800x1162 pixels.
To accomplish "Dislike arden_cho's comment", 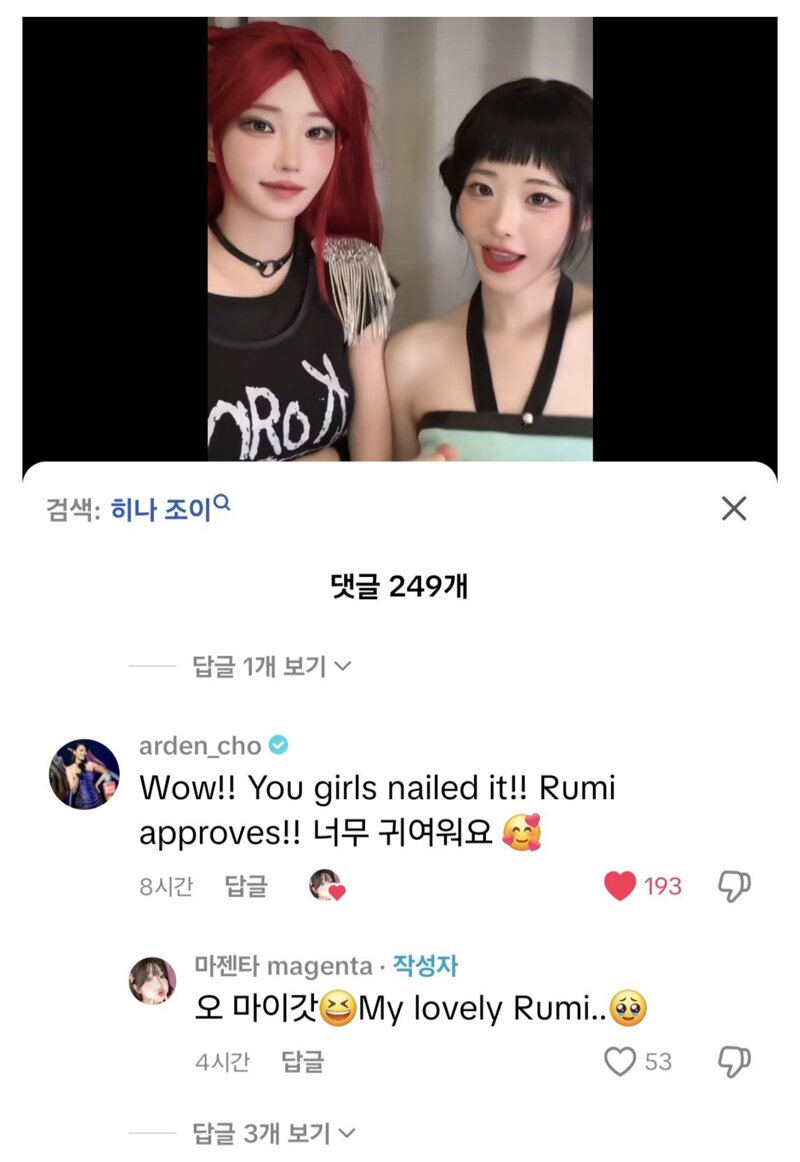I will [735, 886].
